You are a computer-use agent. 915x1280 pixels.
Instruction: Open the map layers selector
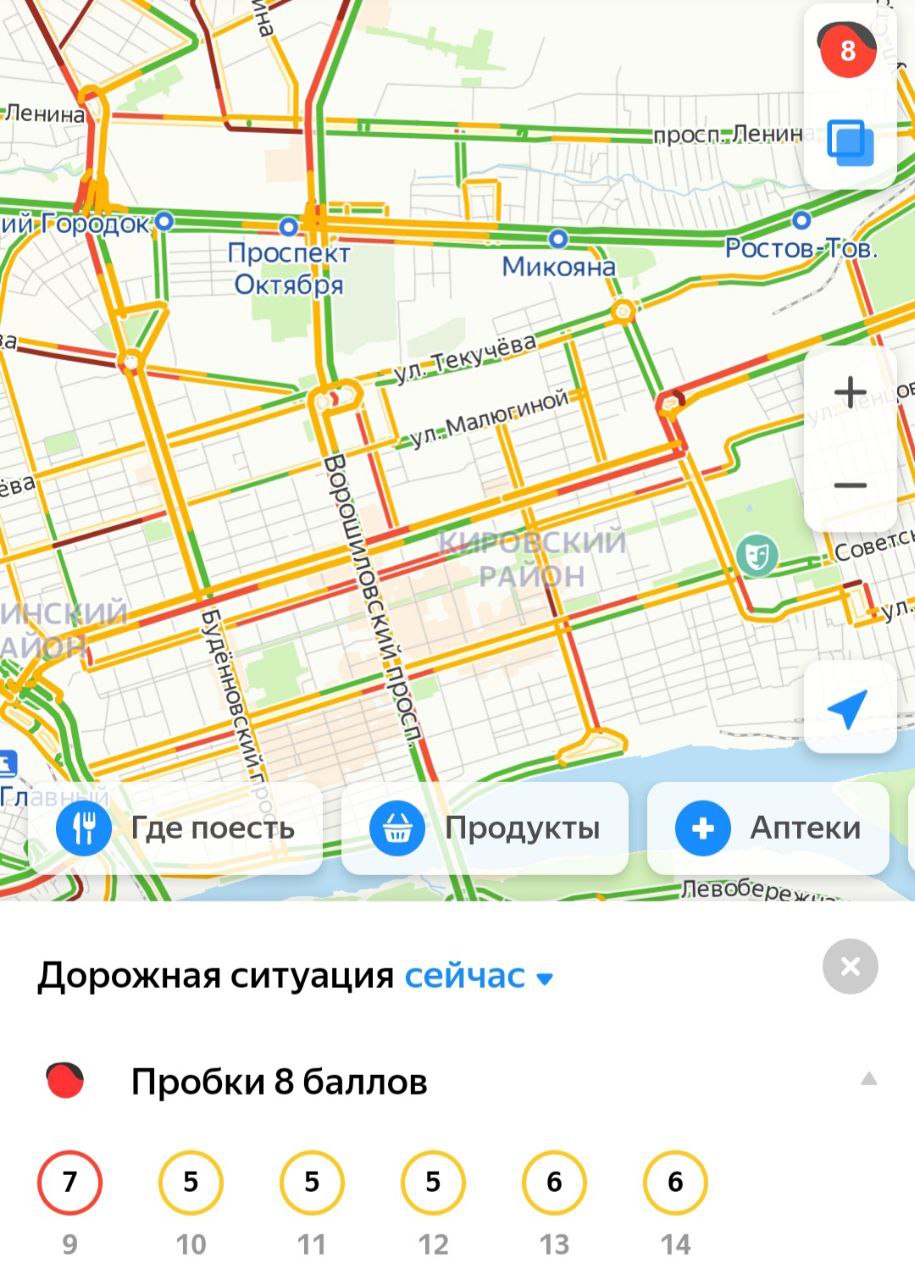(850, 142)
